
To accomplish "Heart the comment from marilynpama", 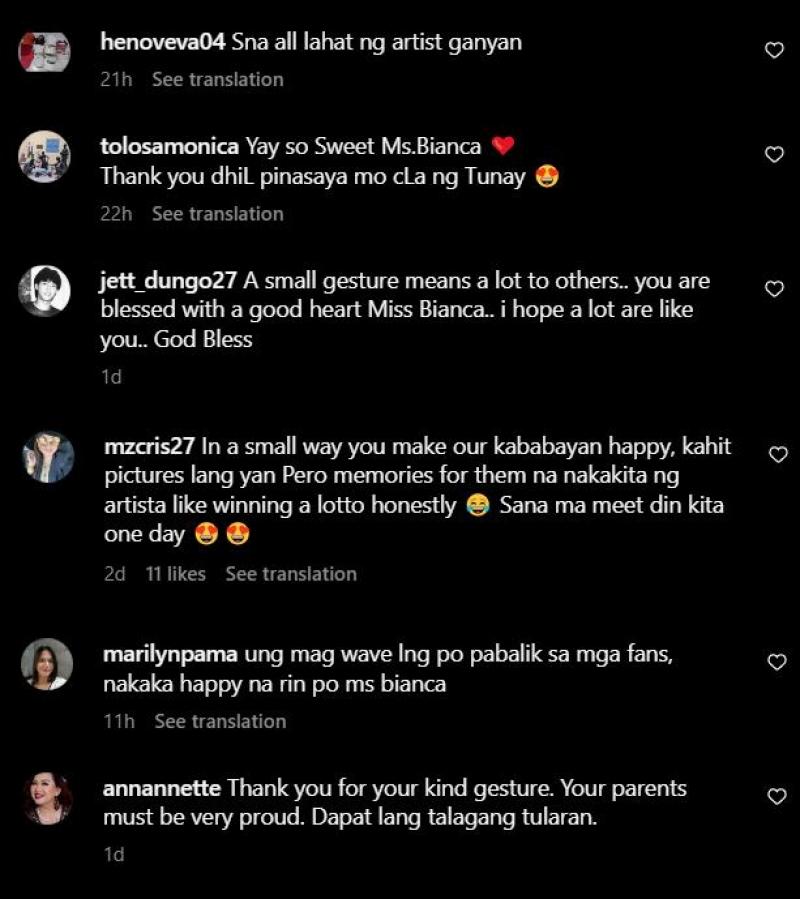I will click(x=777, y=662).
